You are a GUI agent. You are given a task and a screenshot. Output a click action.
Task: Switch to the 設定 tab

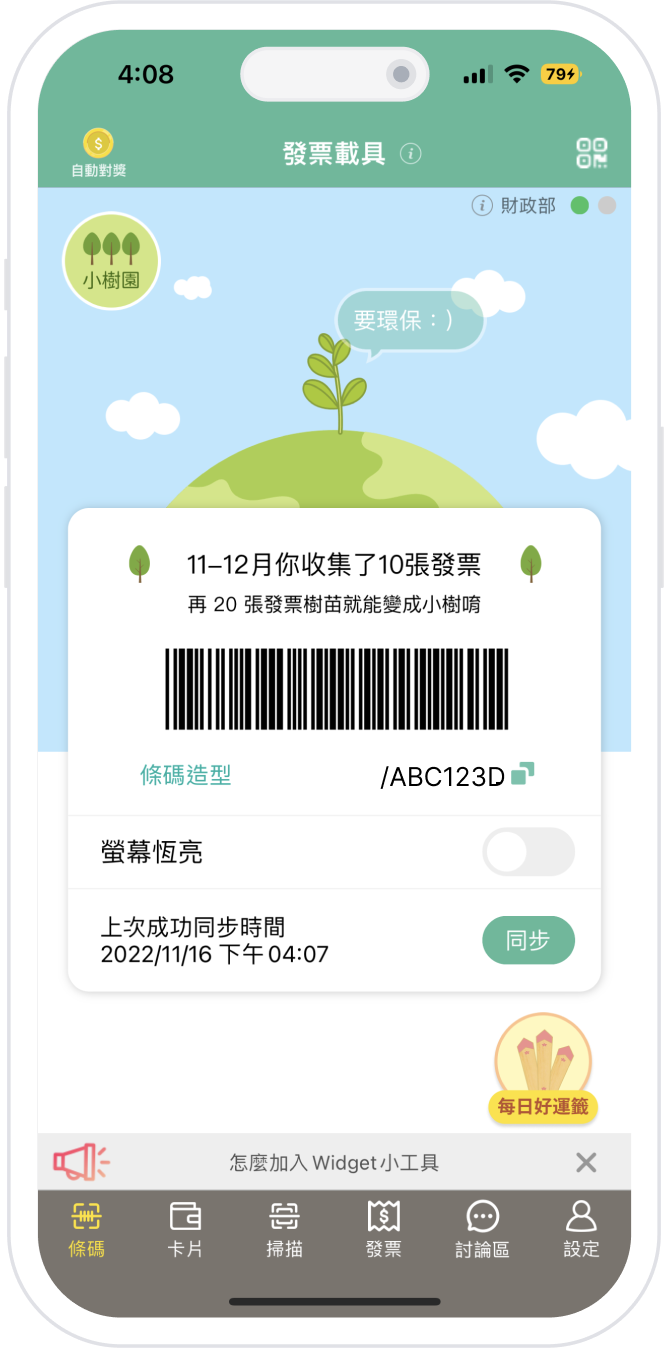point(581,1229)
